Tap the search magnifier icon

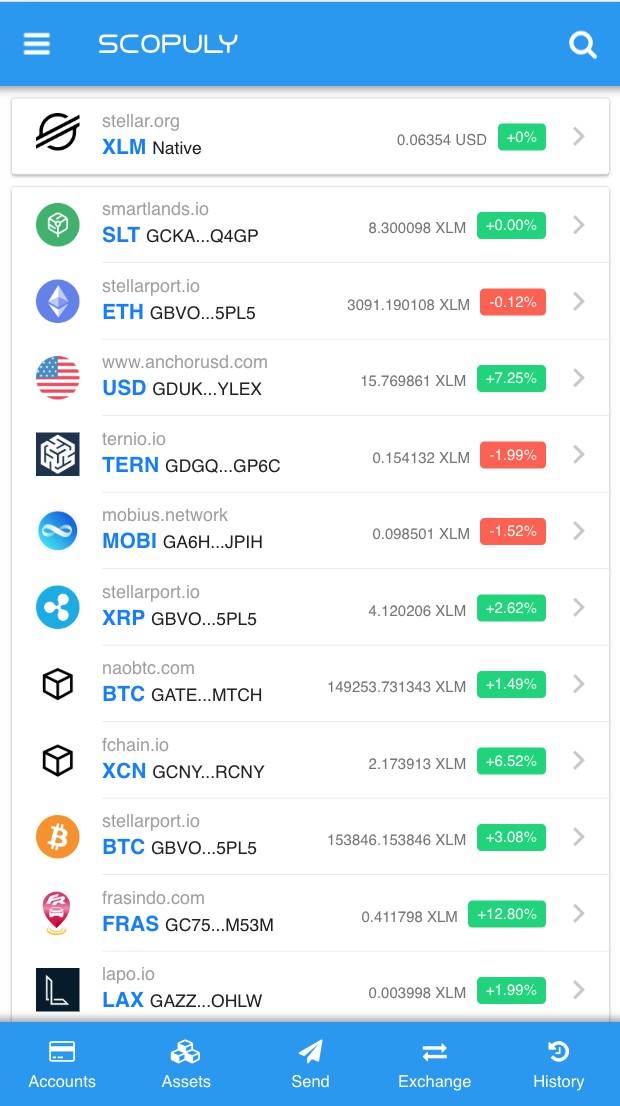point(582,45)
